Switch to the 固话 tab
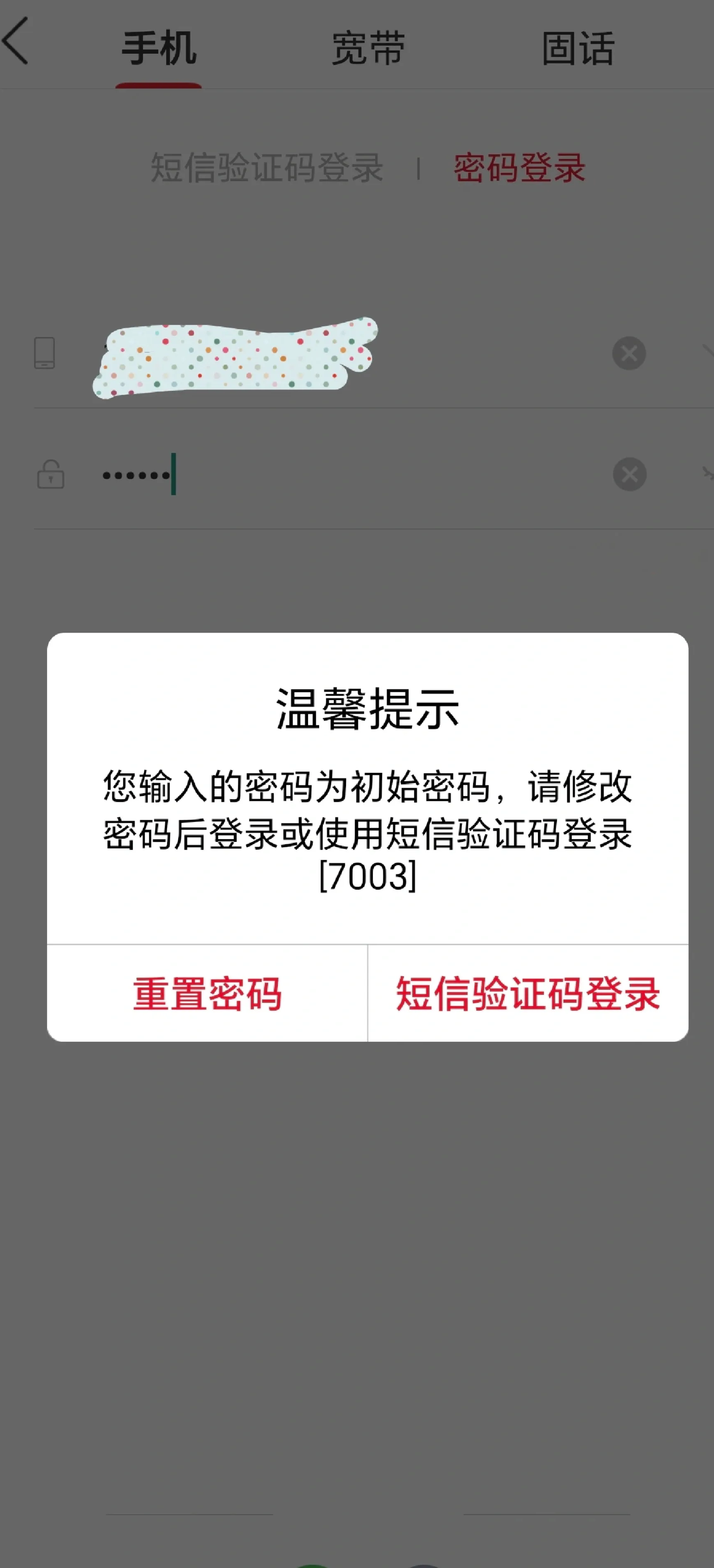The height and width of the screenshot is (1568, 714). tap(578, 49)
